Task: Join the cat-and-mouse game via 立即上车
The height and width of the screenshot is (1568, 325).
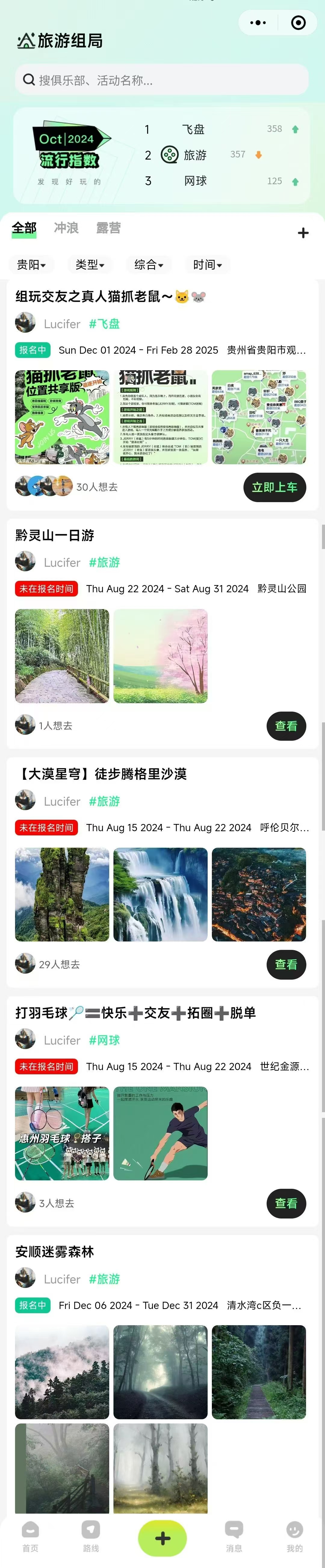Action: [x=274, y=487]
